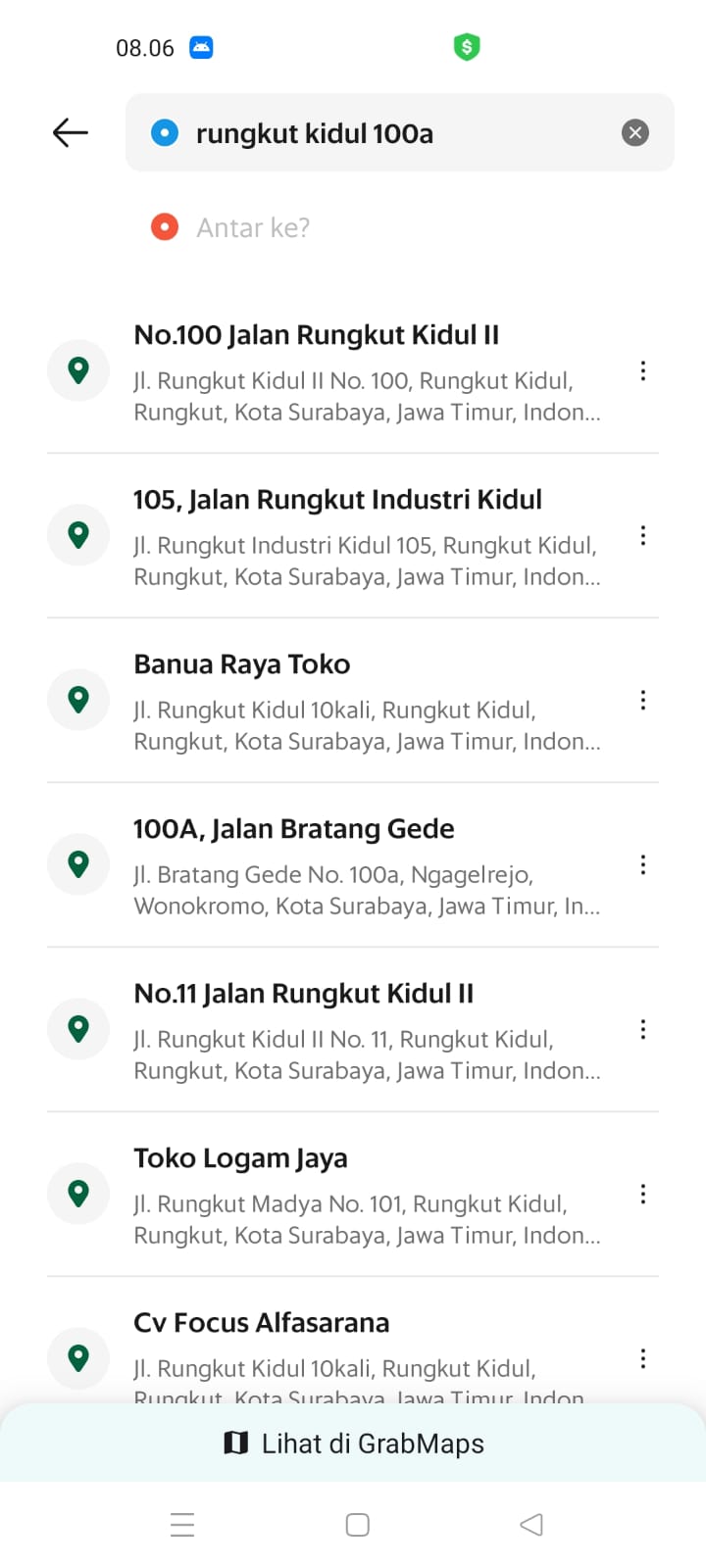Open options for No.11 Jalan Rungkut Kidul II

point(643,1030)
